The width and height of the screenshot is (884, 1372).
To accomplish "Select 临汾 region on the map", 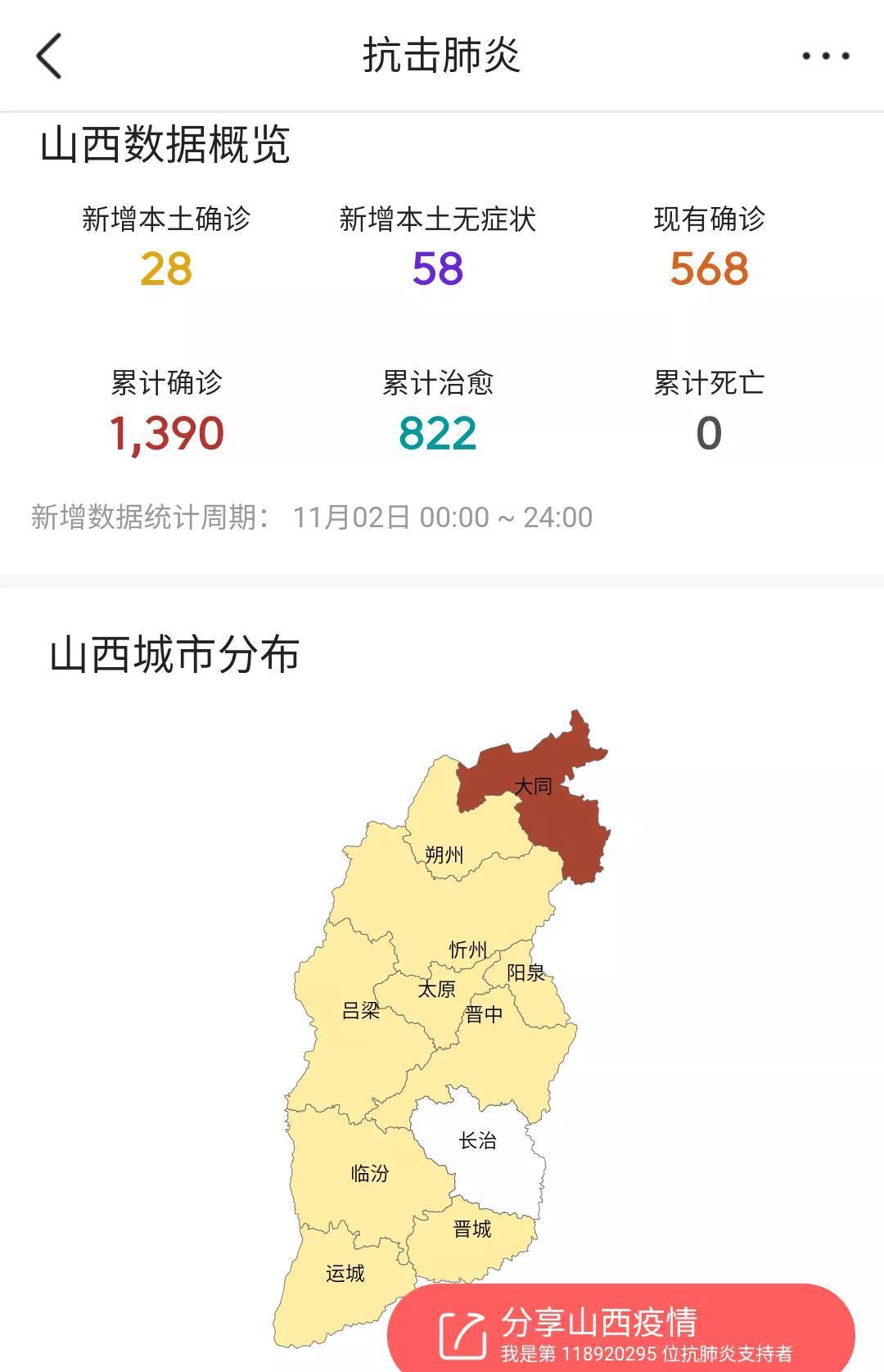I will click(368, 1173).
